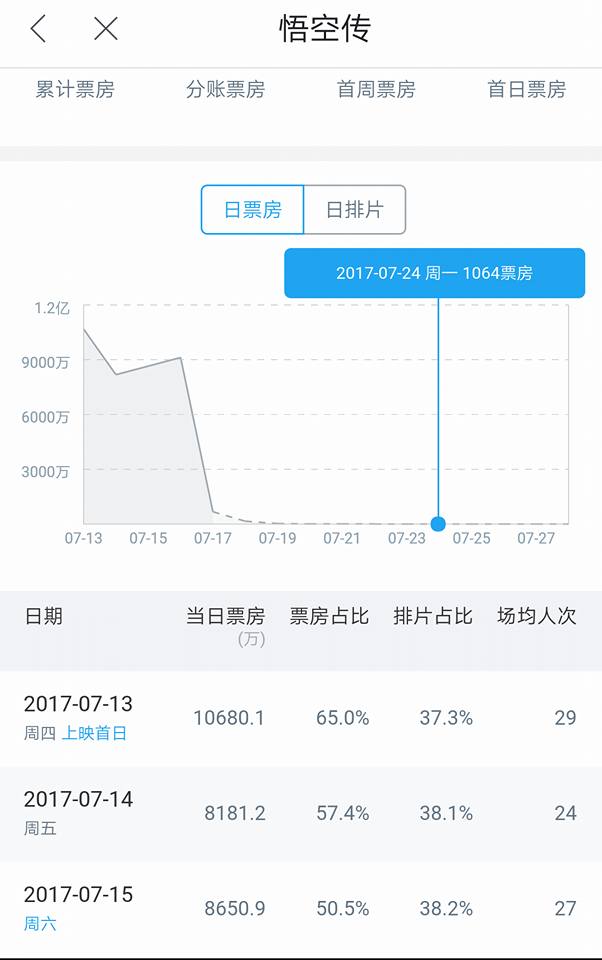Select the 累计票房 tab
Image resolution: width=602 pixels, height=960 pixels.
pyautogui.click(x=75, y=90)
